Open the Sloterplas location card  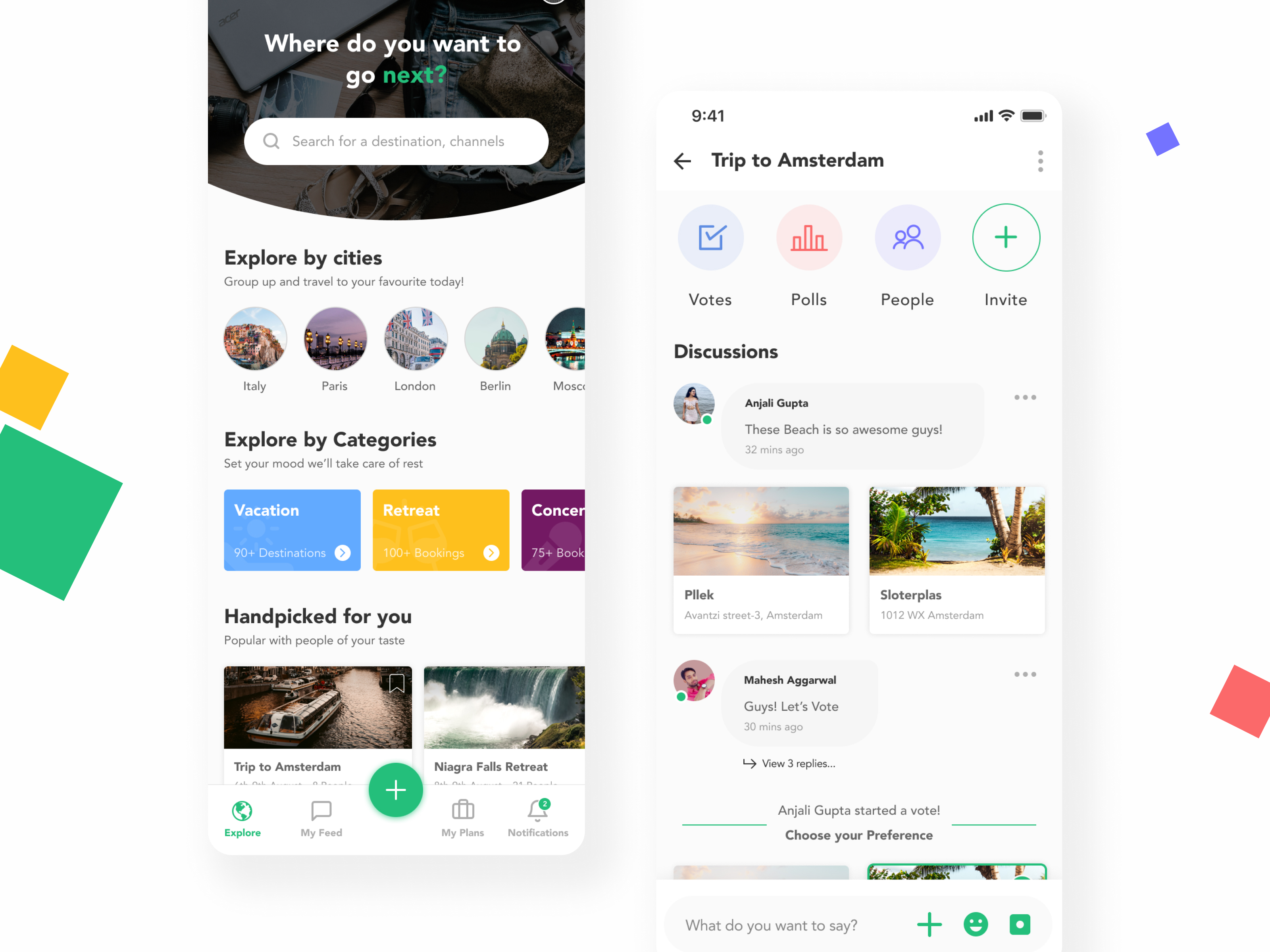(x=956, y=559)
